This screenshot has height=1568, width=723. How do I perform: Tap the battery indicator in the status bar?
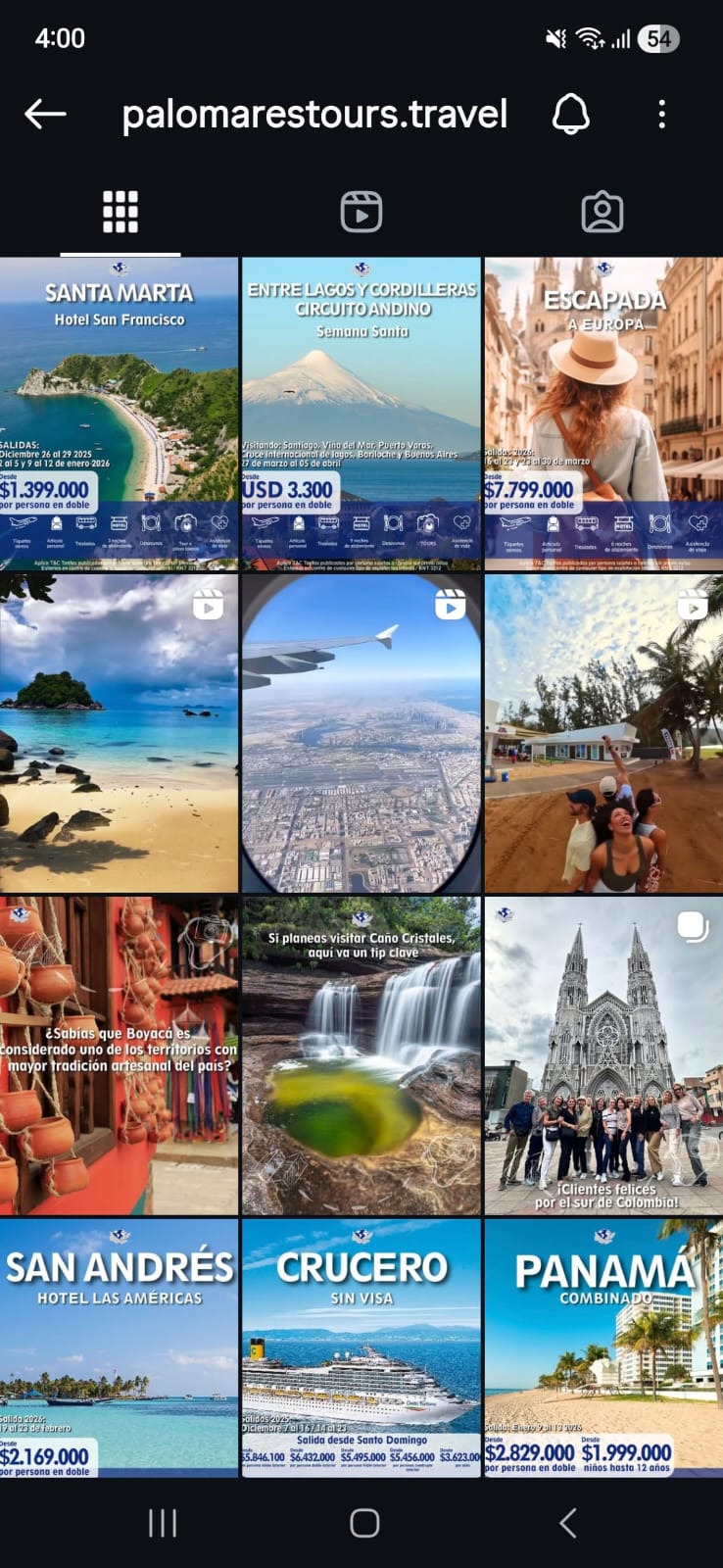point(658,39)
